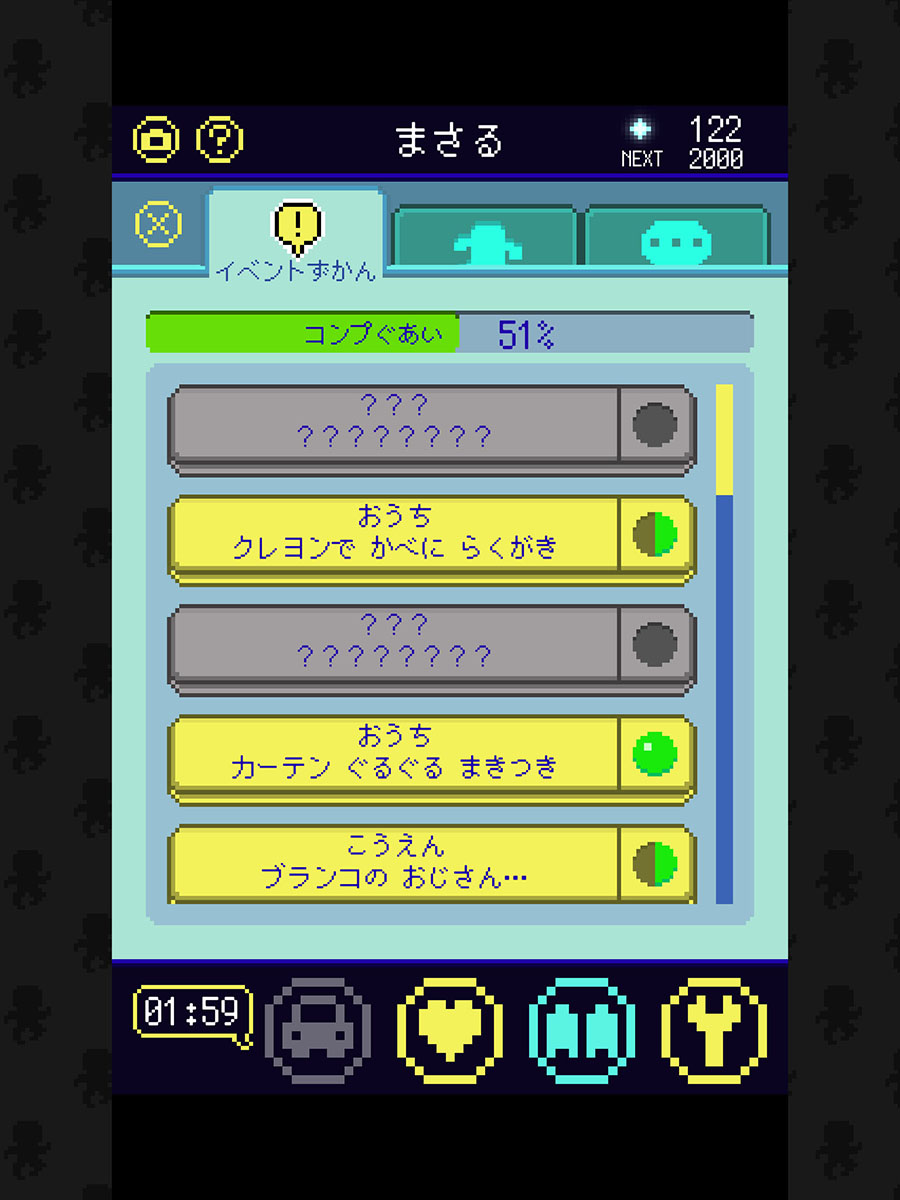Tap the 01:59 timer bubble
The width and height of the screenshot is (900, 1200).
point(191,1012)
